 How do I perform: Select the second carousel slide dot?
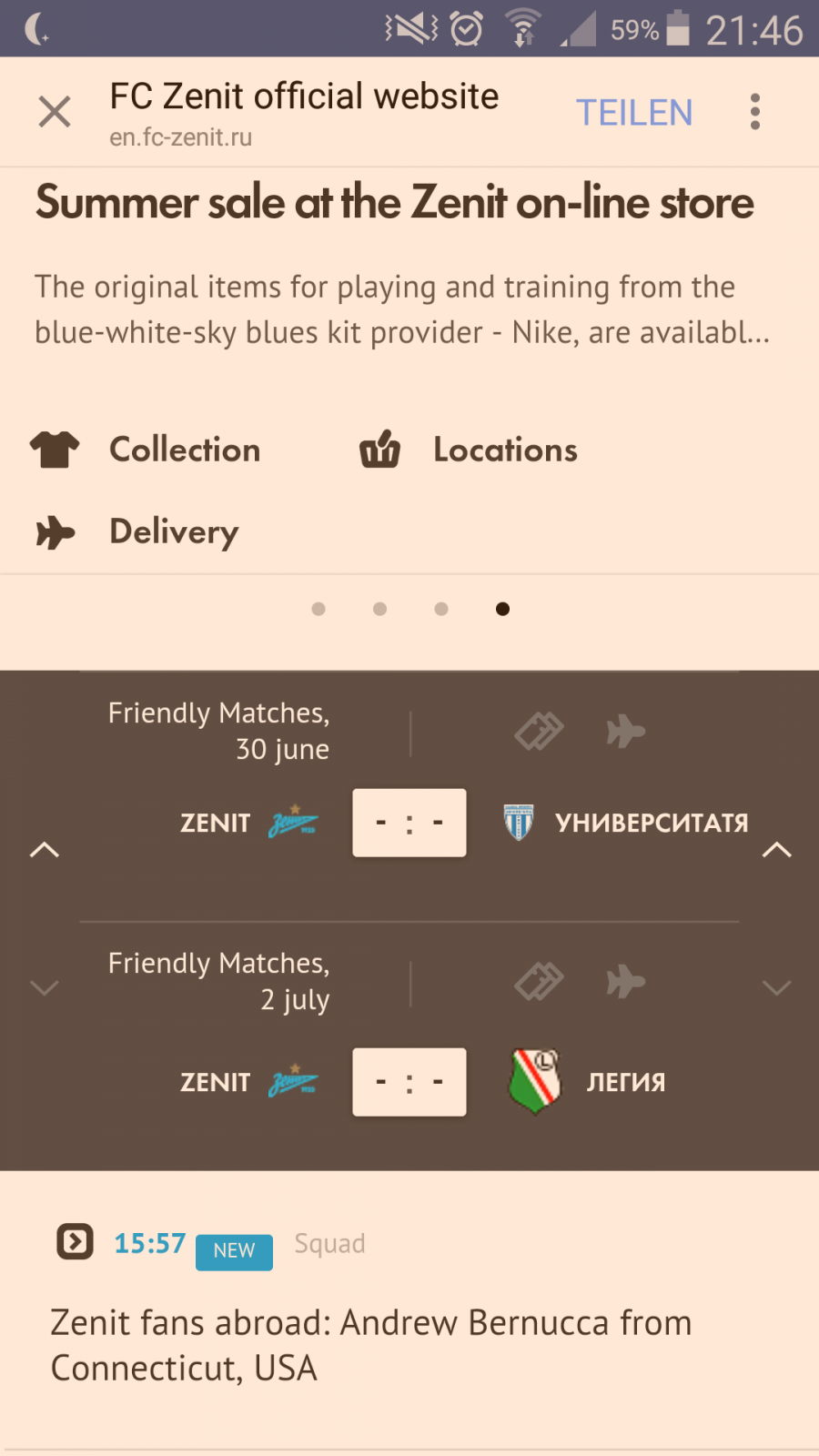pyautogui.click(x=379, y=609)
